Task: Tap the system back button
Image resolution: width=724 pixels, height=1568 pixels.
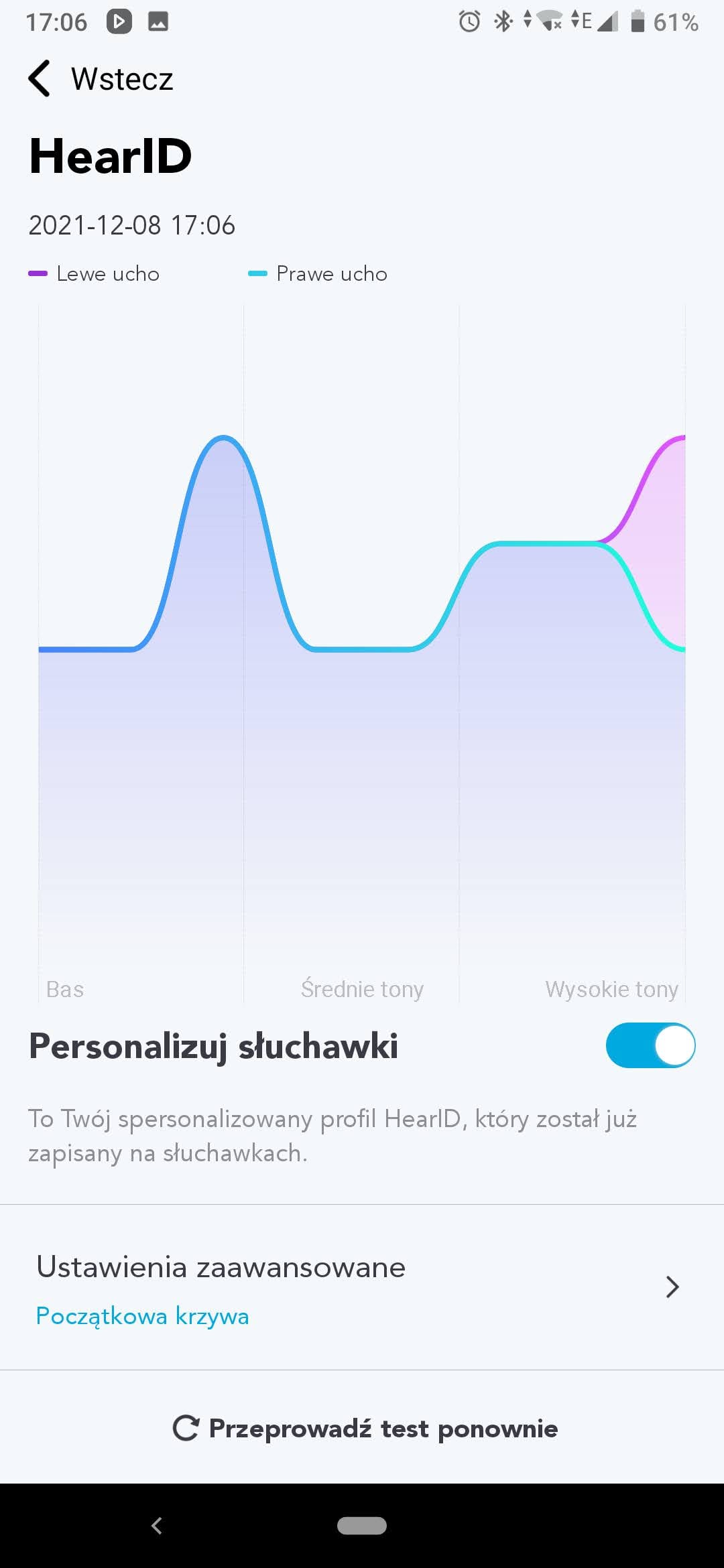Action: pos(157,1526)
